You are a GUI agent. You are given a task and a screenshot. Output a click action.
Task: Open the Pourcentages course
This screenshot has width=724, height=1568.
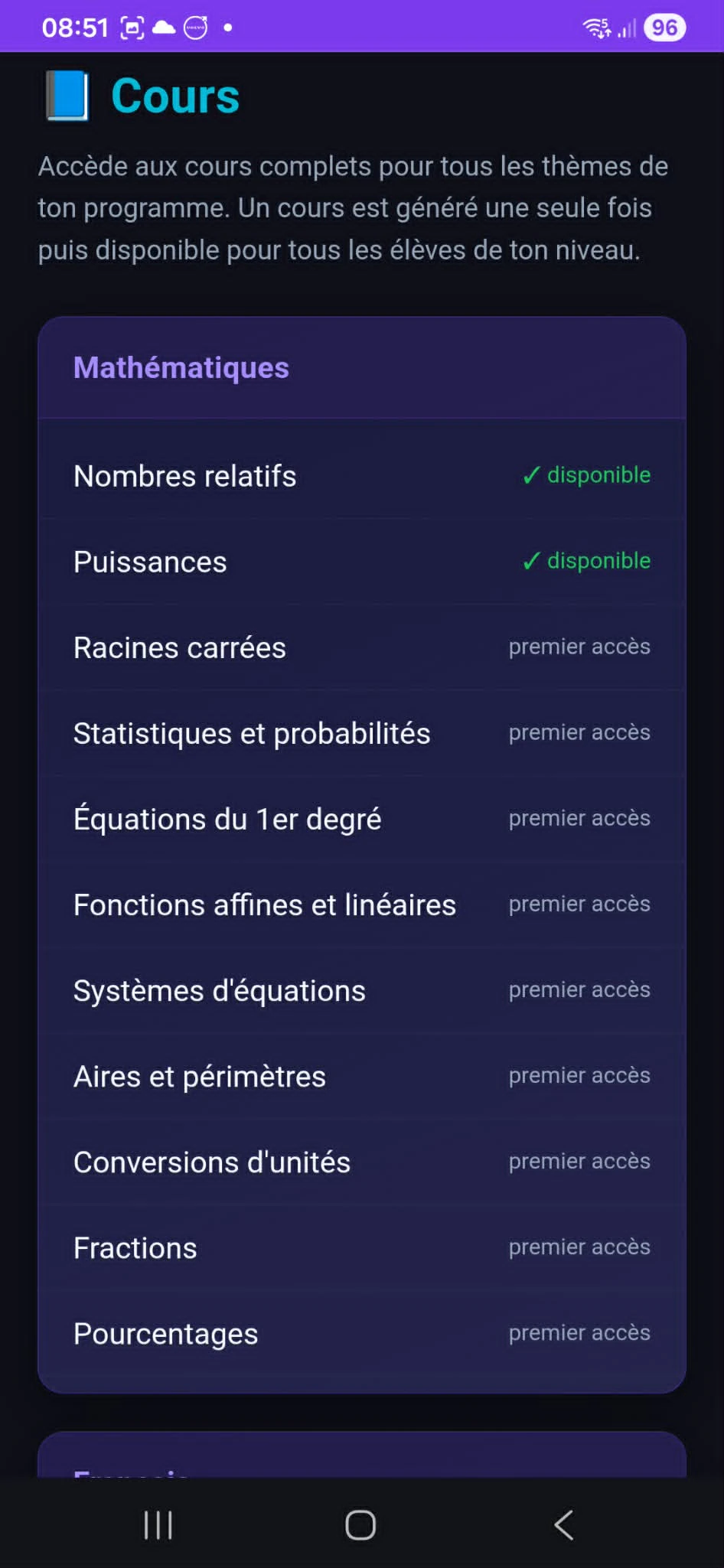[x=362, y=1333]
